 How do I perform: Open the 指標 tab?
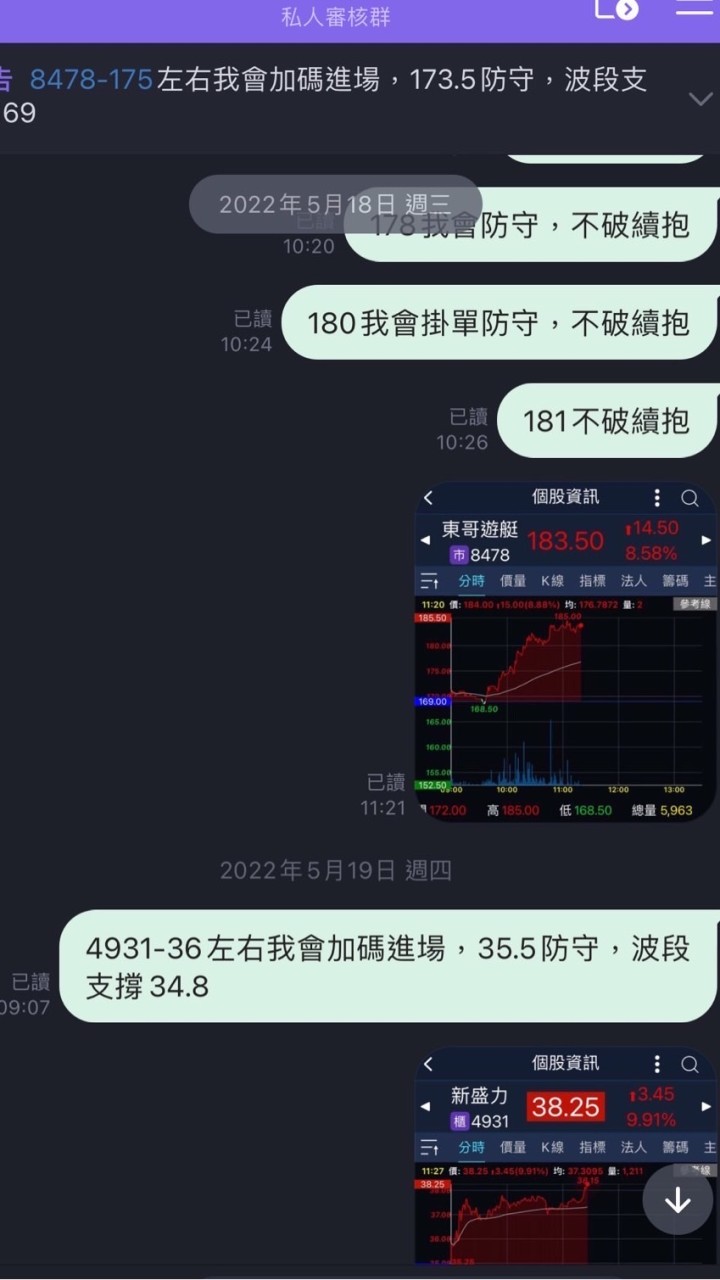point(594,580)
